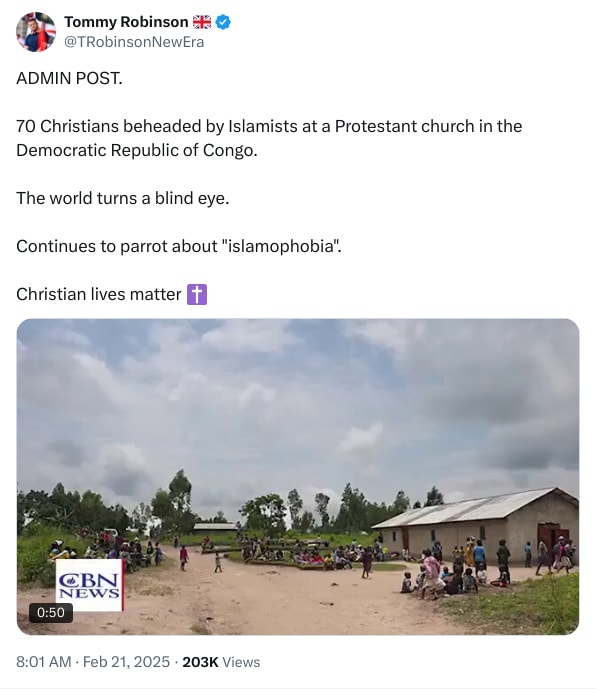Open Tommy Robinson's profile picture
611x689 pixels.
(36, 32)
